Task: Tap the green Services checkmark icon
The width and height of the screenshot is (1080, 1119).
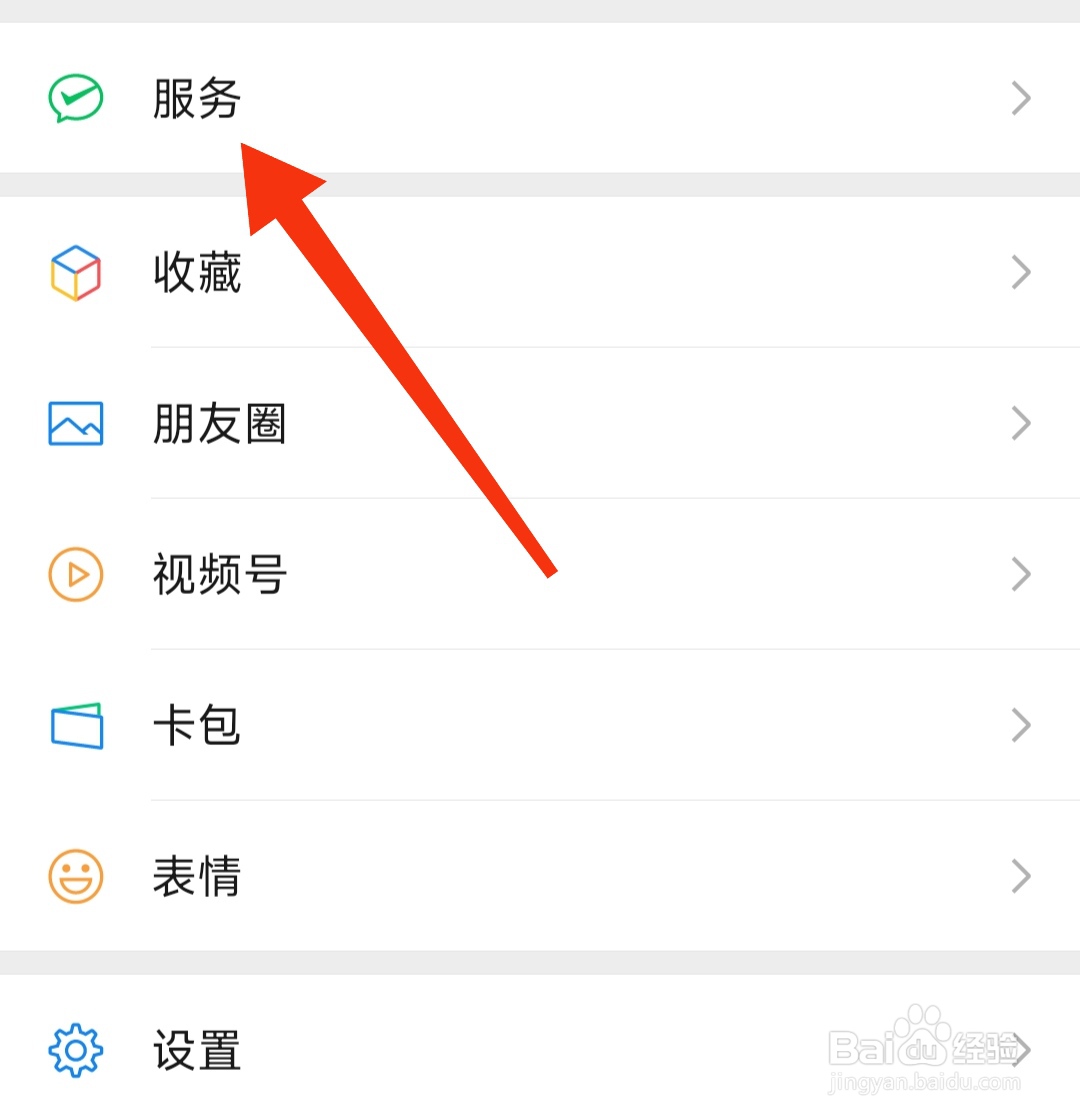Action: 77,98
